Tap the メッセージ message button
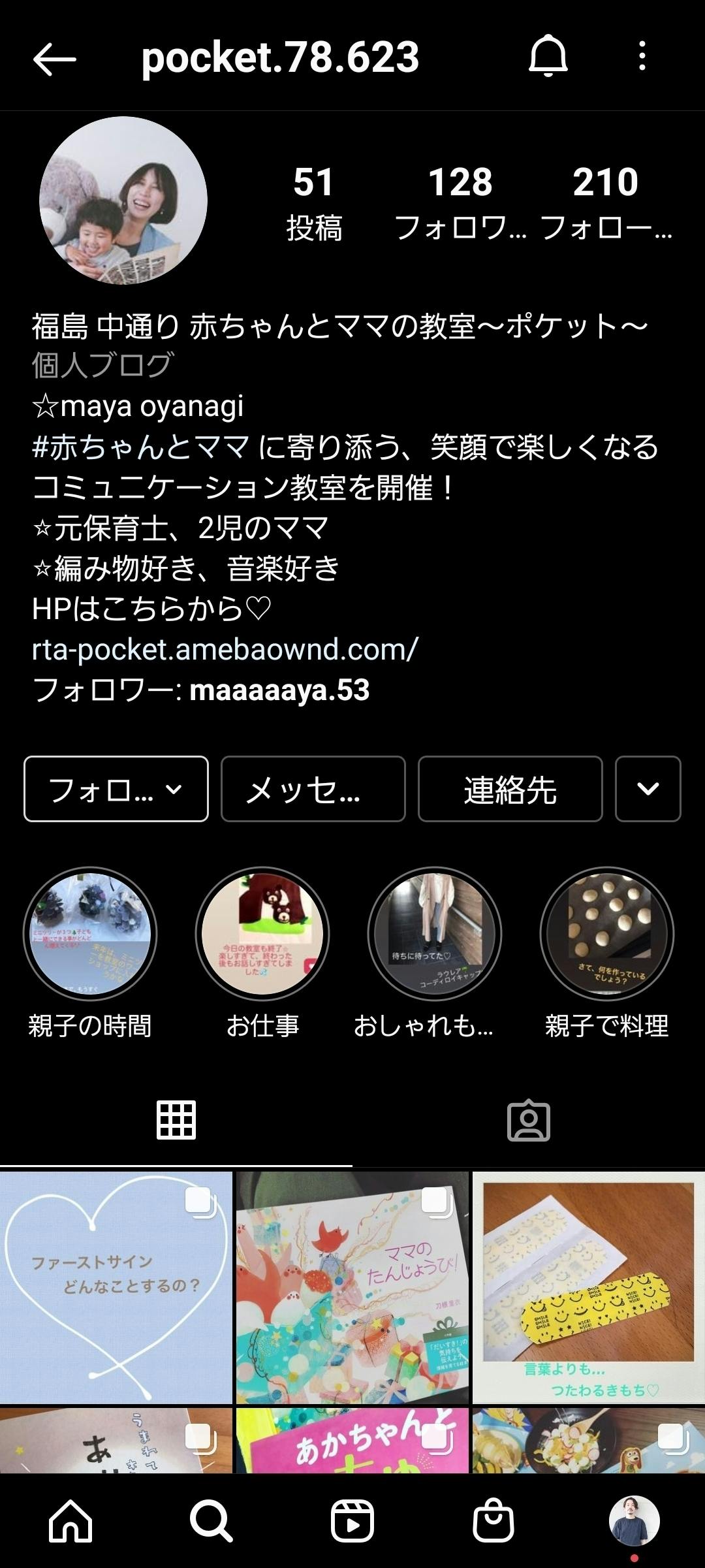705x1568 pixels. [313, 789]
